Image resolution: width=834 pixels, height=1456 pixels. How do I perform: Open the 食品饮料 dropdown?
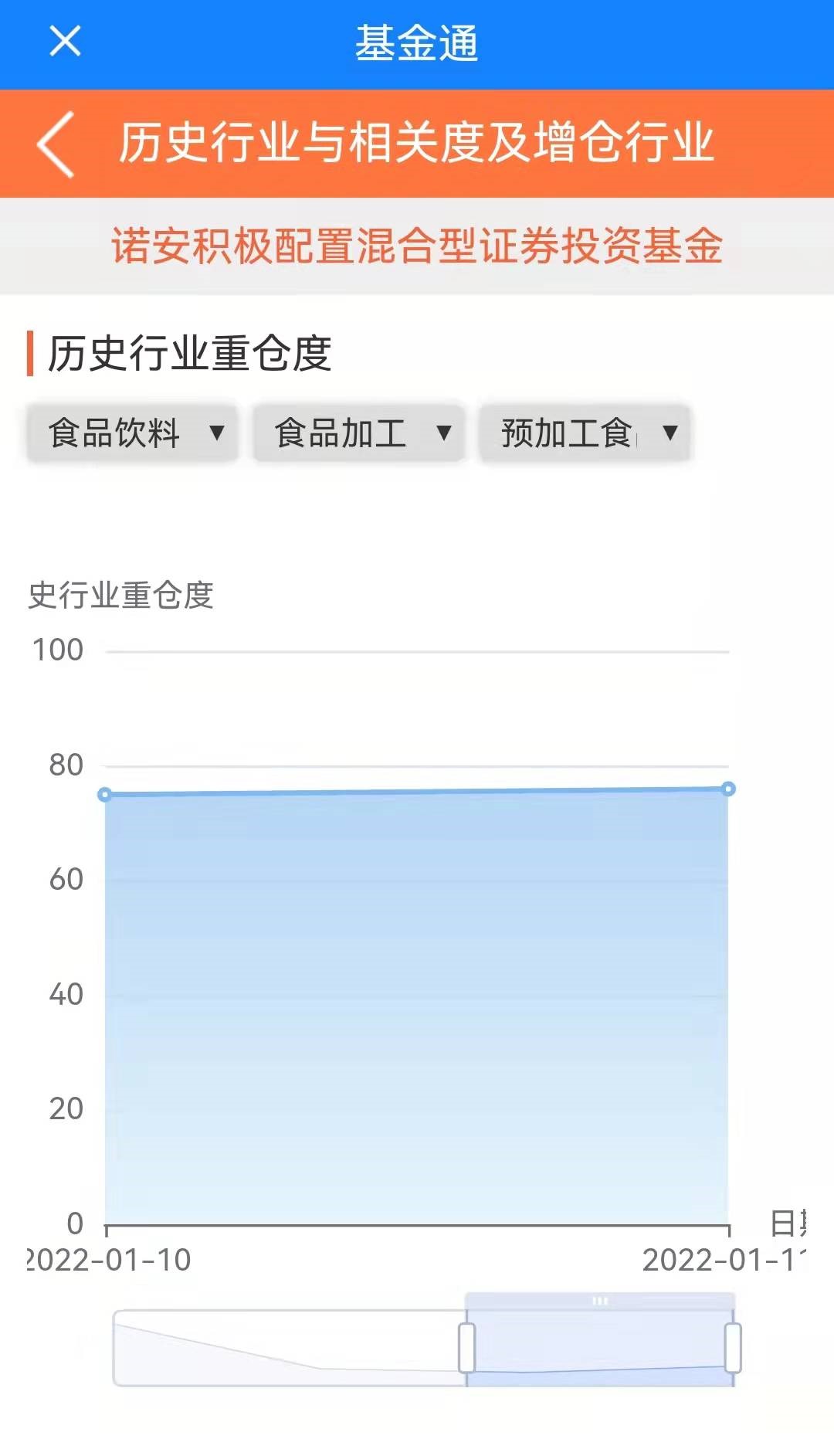tap(132, 433)
